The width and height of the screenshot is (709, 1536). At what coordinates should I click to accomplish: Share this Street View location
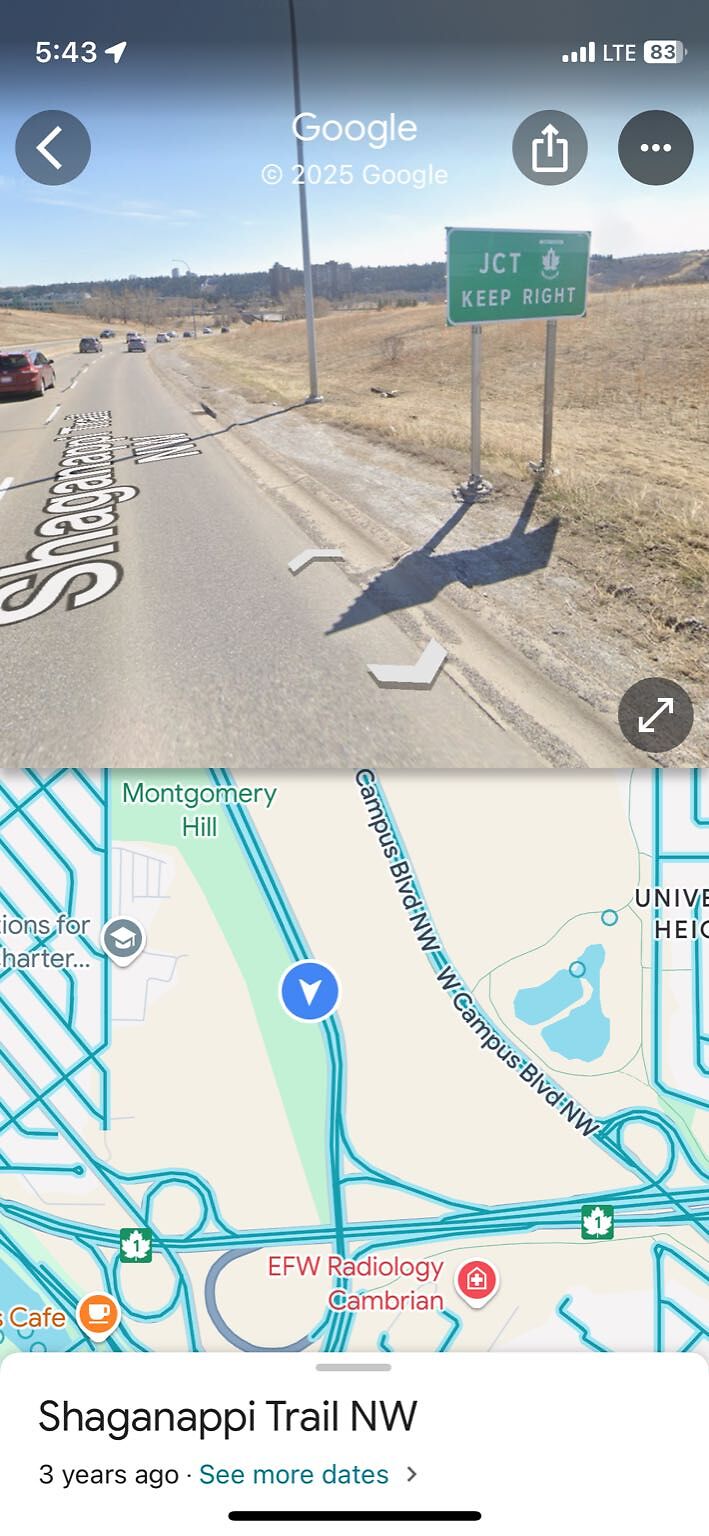(x=550, y=148)
